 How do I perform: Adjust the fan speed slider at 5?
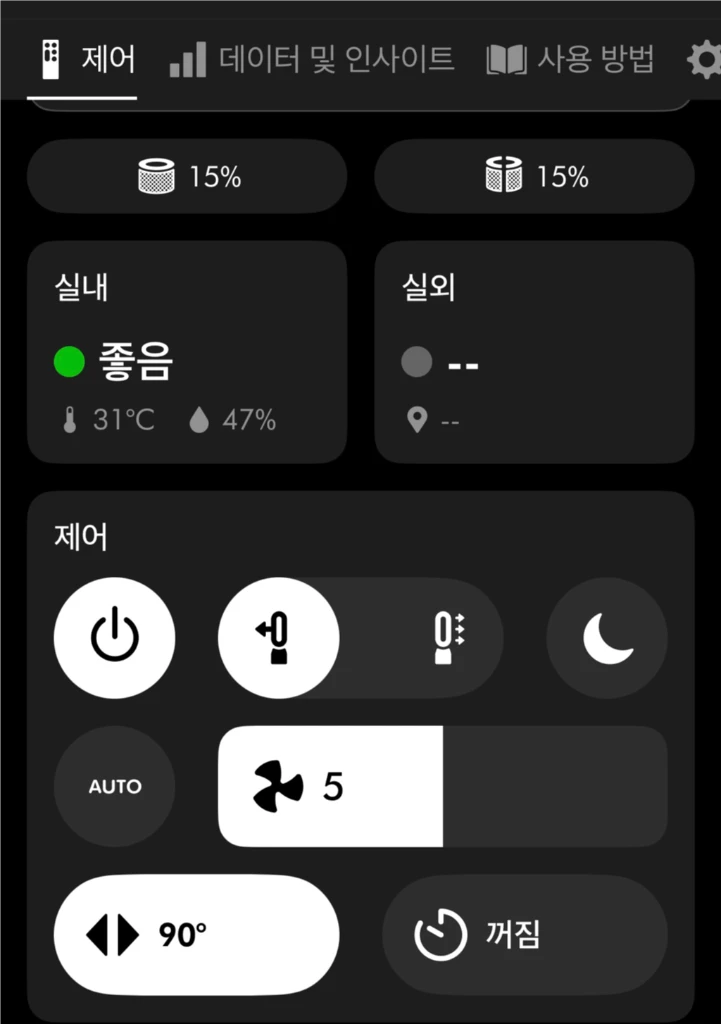(x=443, y=786)
